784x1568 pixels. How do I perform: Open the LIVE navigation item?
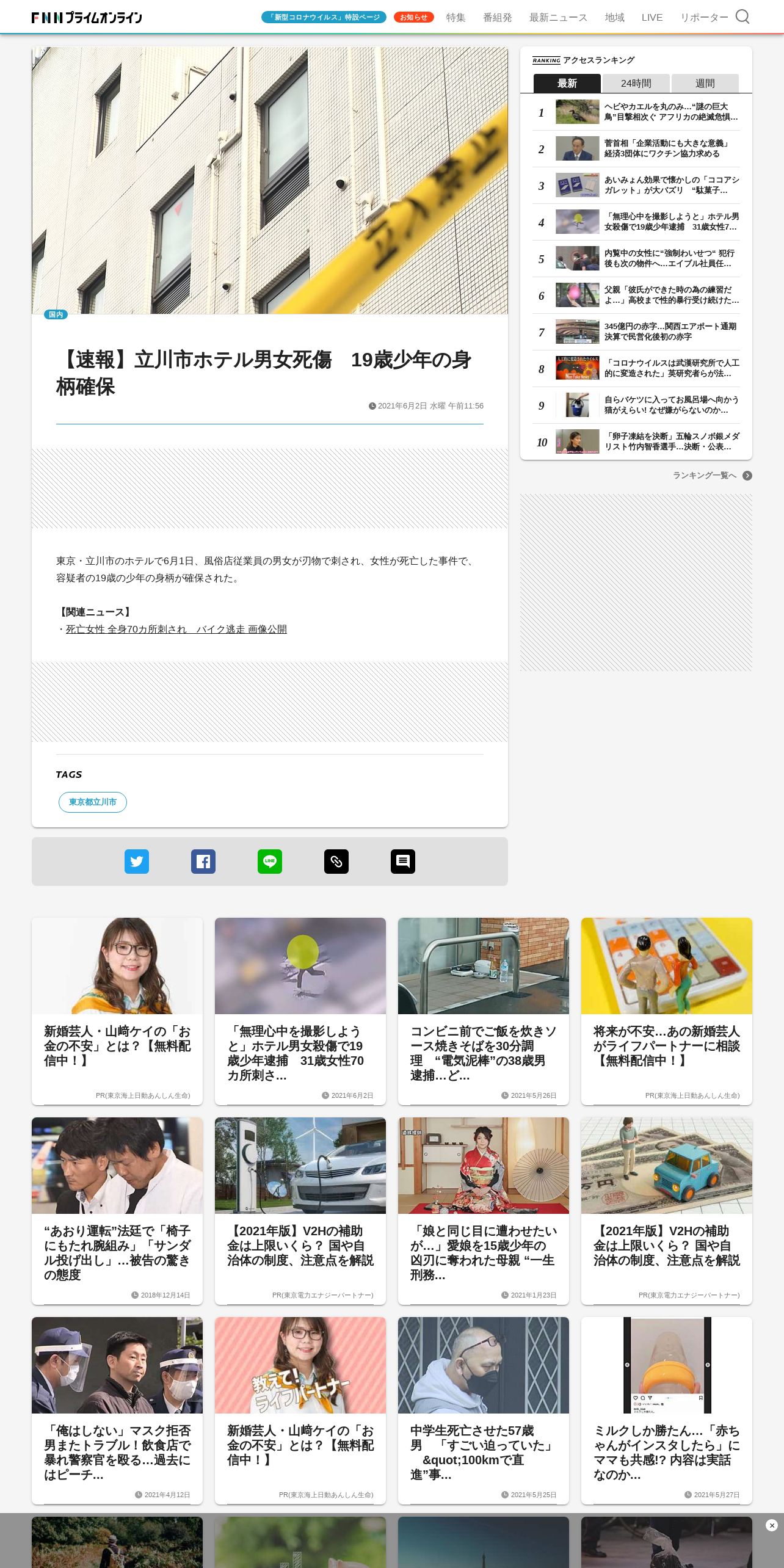pyautogui.click(x=652, y=18)
